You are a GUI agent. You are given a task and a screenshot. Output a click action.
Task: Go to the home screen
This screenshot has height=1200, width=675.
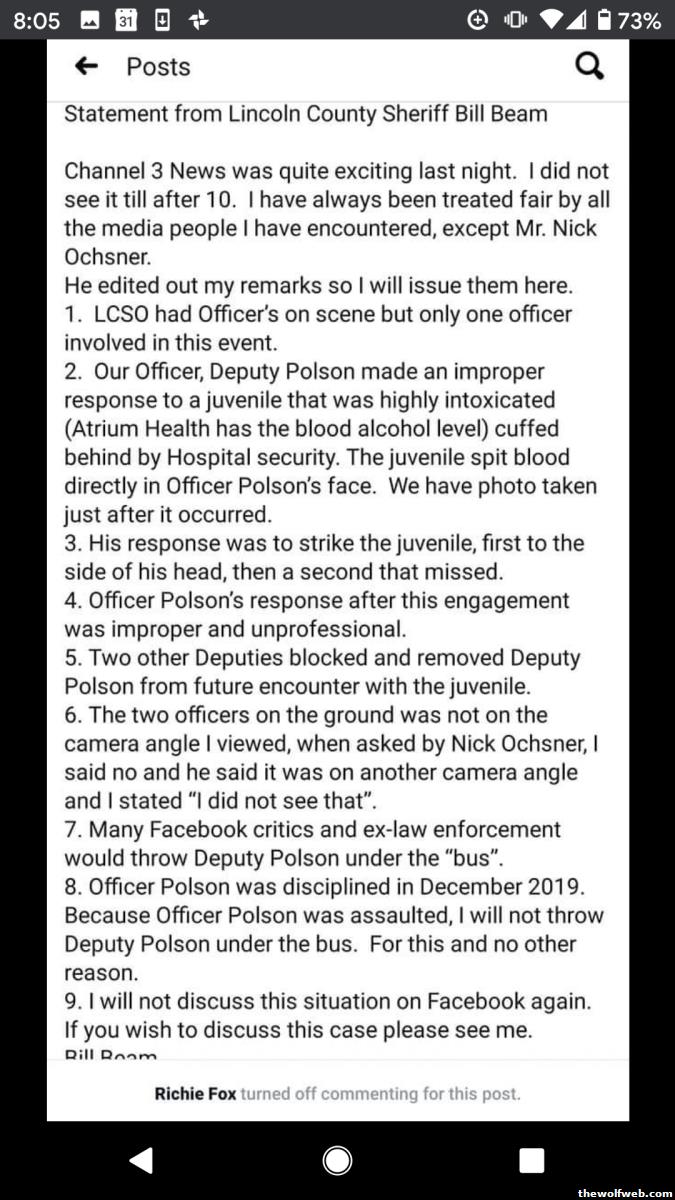337,1160
